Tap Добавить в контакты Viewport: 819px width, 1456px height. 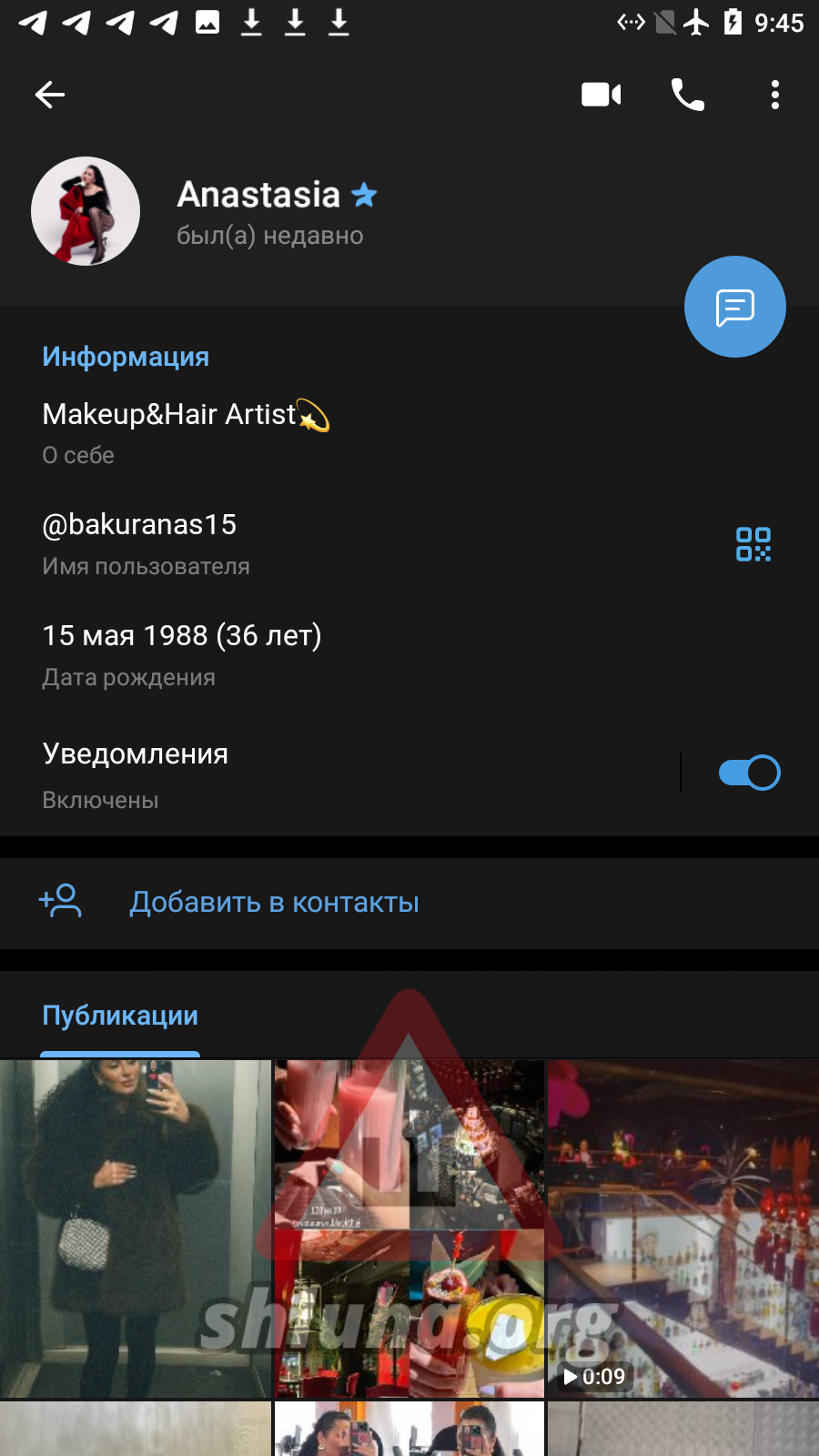pyautogui.click(x=409, y=903)
